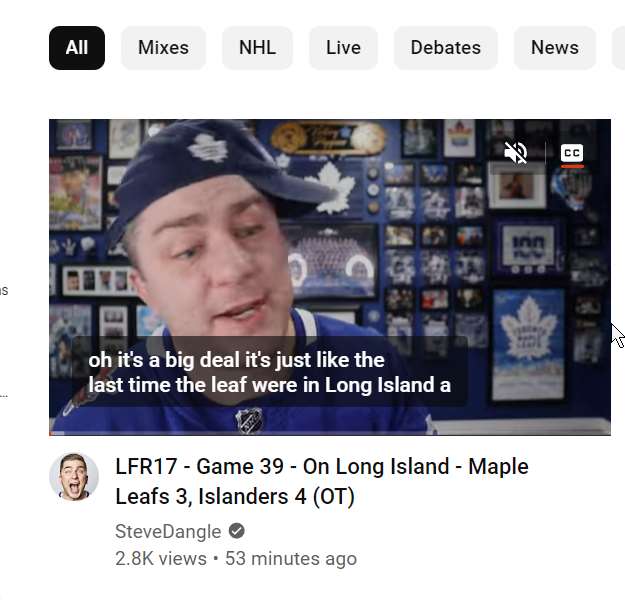Screen dimensions: 625x608
Task: Toggle closed captions on the preview
Action: point(572,153)
